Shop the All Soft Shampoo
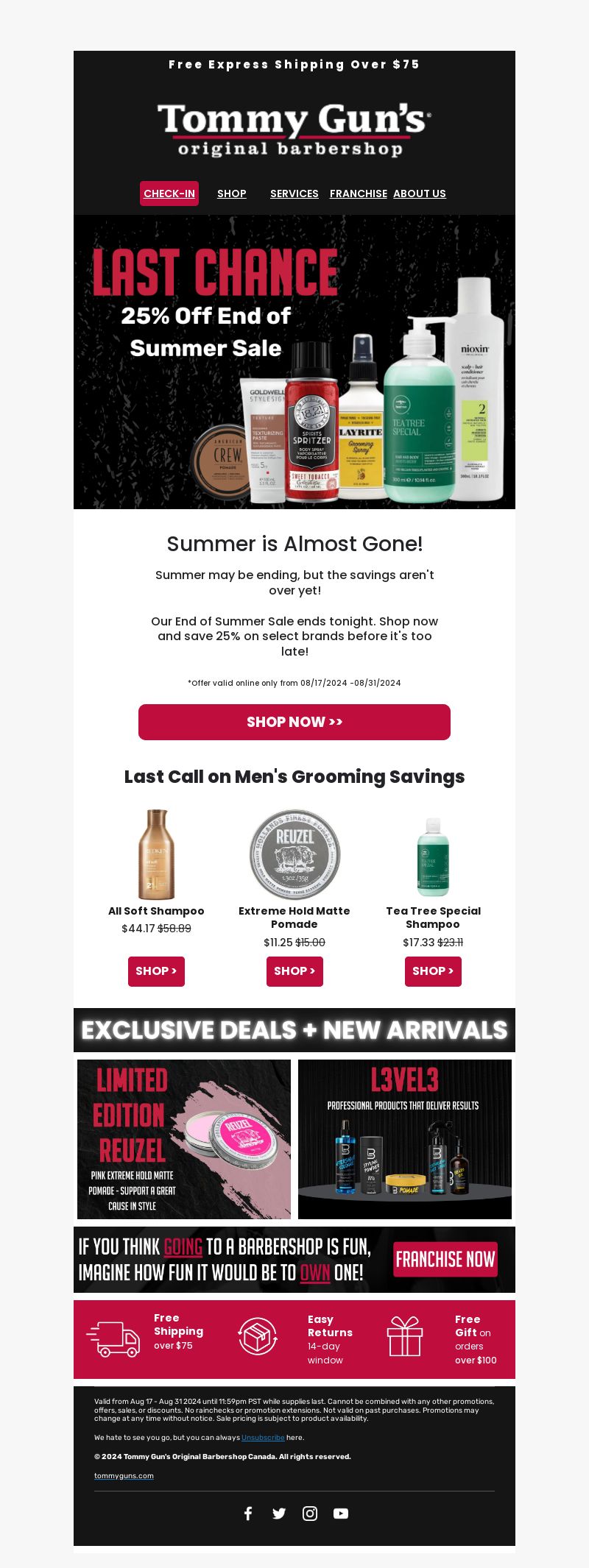This screenshot has height=1568, width=589. click(156, 971)
